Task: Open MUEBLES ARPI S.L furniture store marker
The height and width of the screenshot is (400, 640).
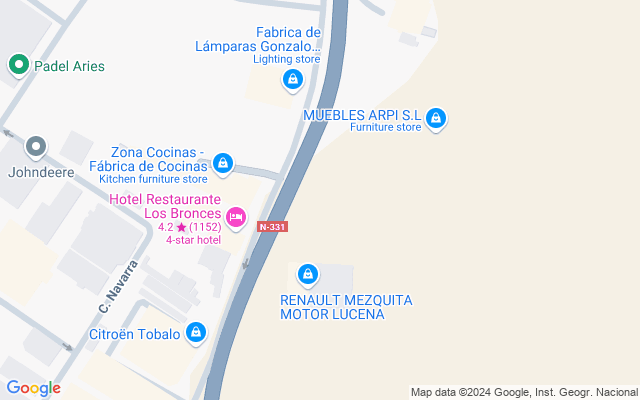Action: pyautogui.click(x=435, y=119)
